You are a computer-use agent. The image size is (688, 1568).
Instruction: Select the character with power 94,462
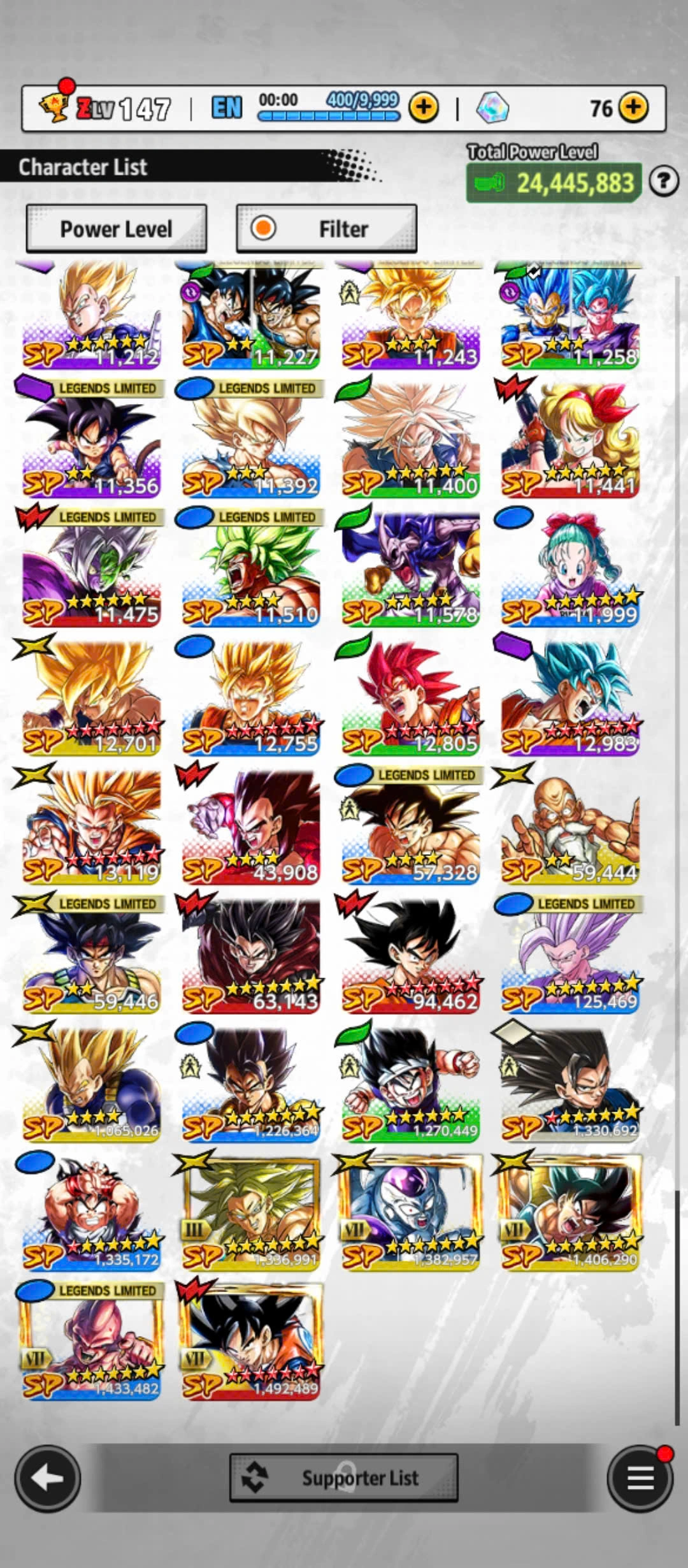tap(410, 954)
